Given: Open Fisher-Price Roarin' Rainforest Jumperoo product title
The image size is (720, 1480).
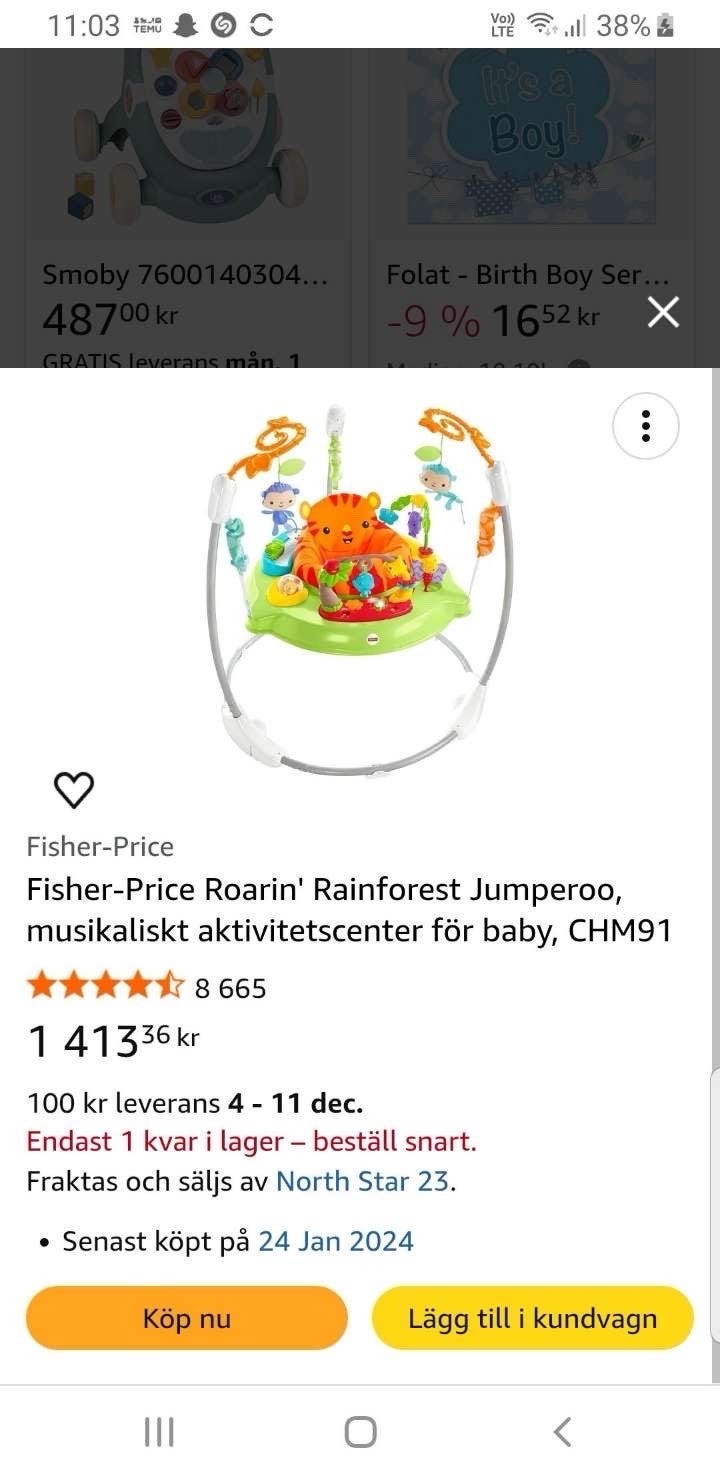Looking at the screenshot, I should point(349,910).
